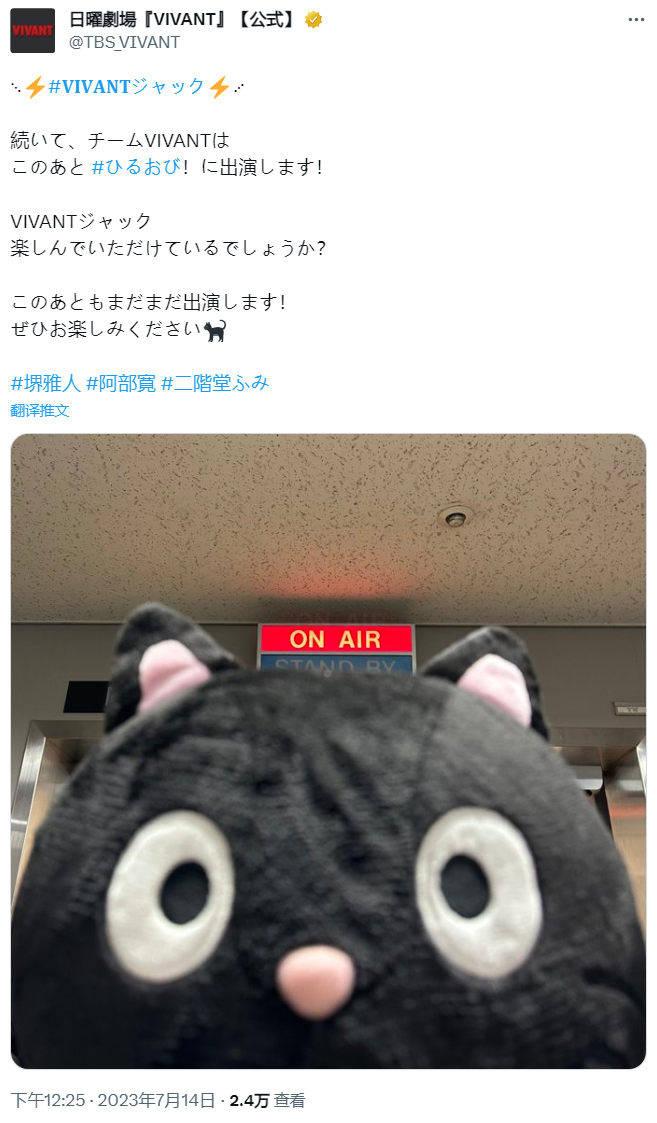657x1123 pixels.
Task: Open the #VIVANTジャック hashtag
Action: (x=126, y=86)
